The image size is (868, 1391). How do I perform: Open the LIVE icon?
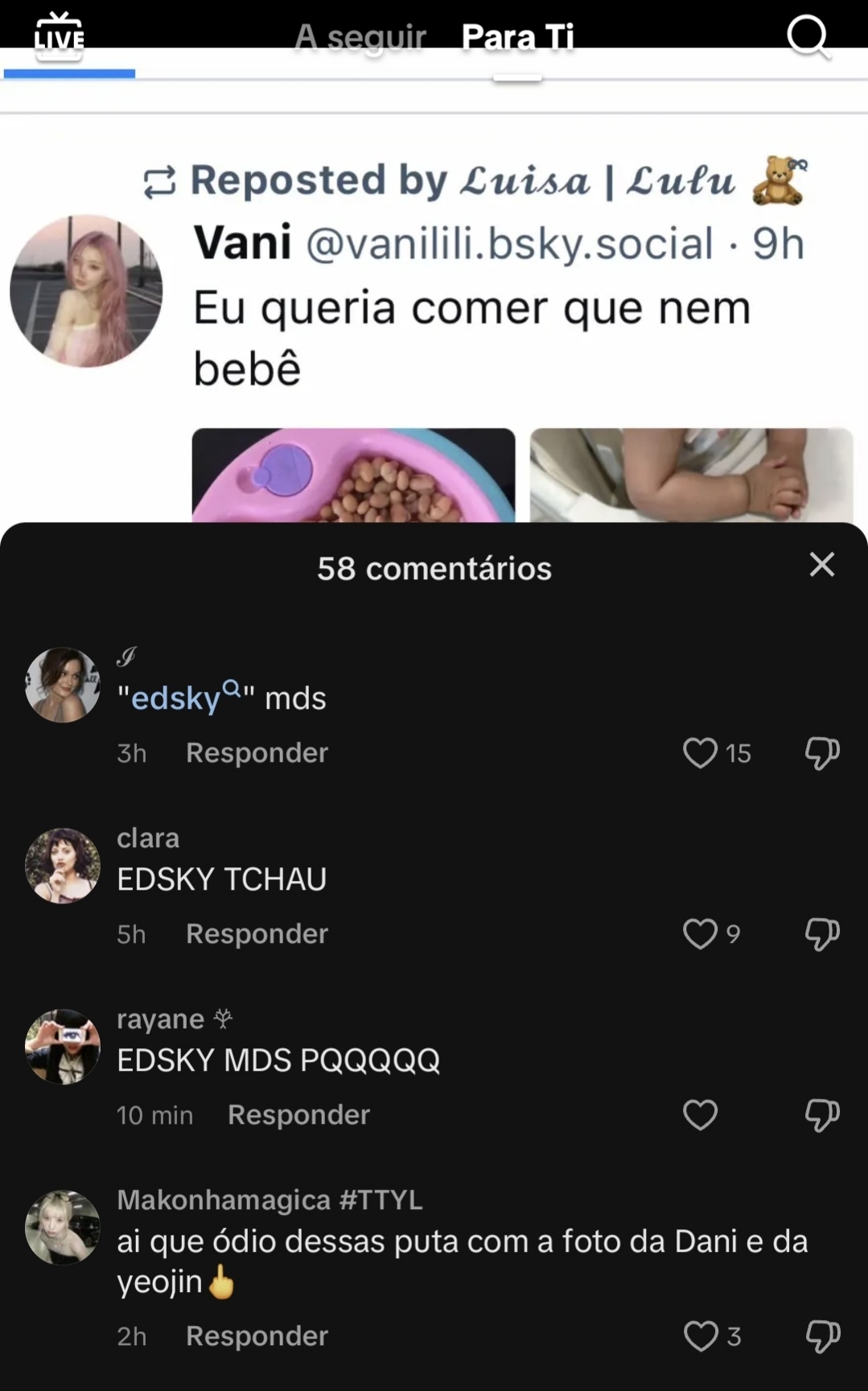(x=59, y=37)
